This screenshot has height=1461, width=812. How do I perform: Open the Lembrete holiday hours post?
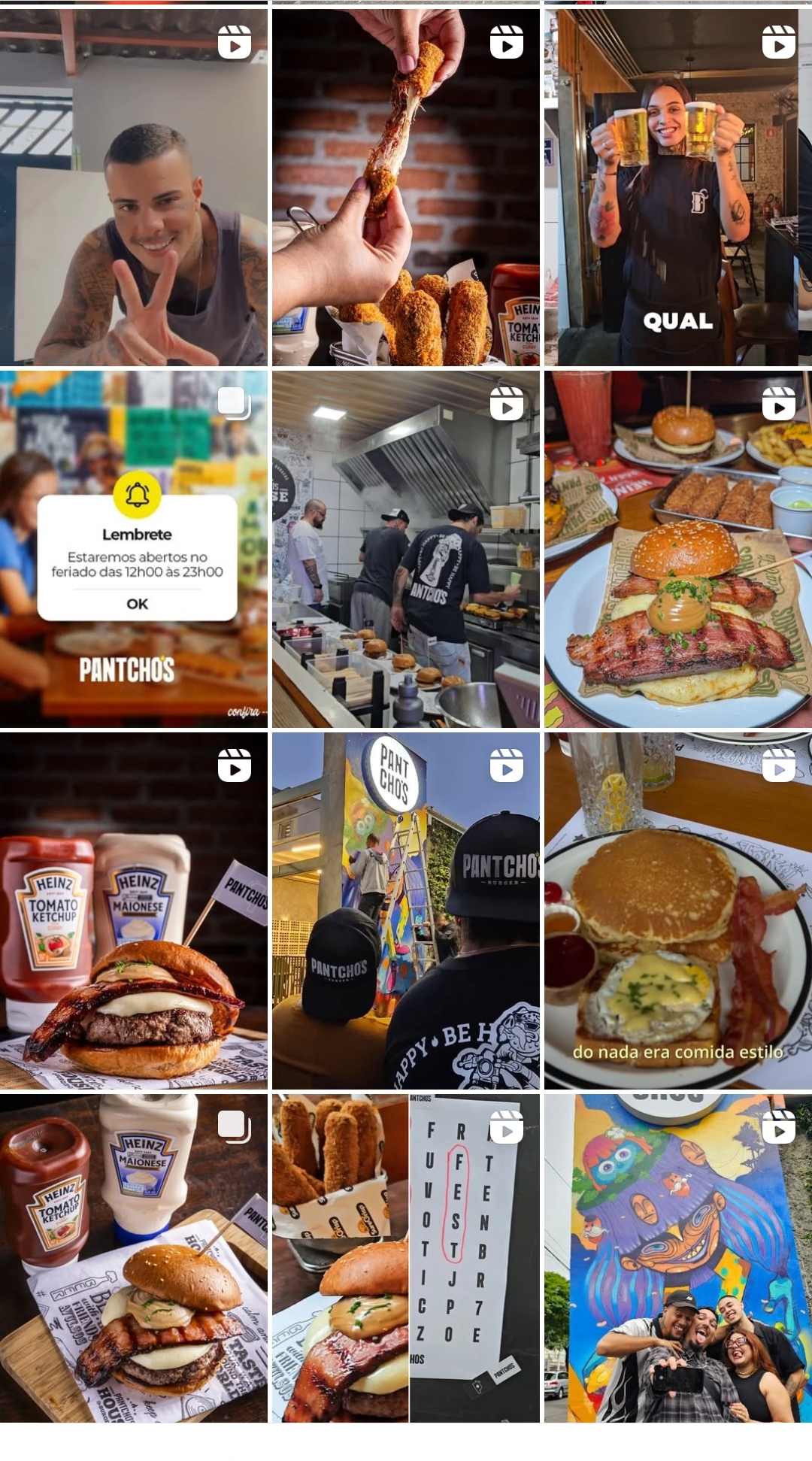[134, 549]
